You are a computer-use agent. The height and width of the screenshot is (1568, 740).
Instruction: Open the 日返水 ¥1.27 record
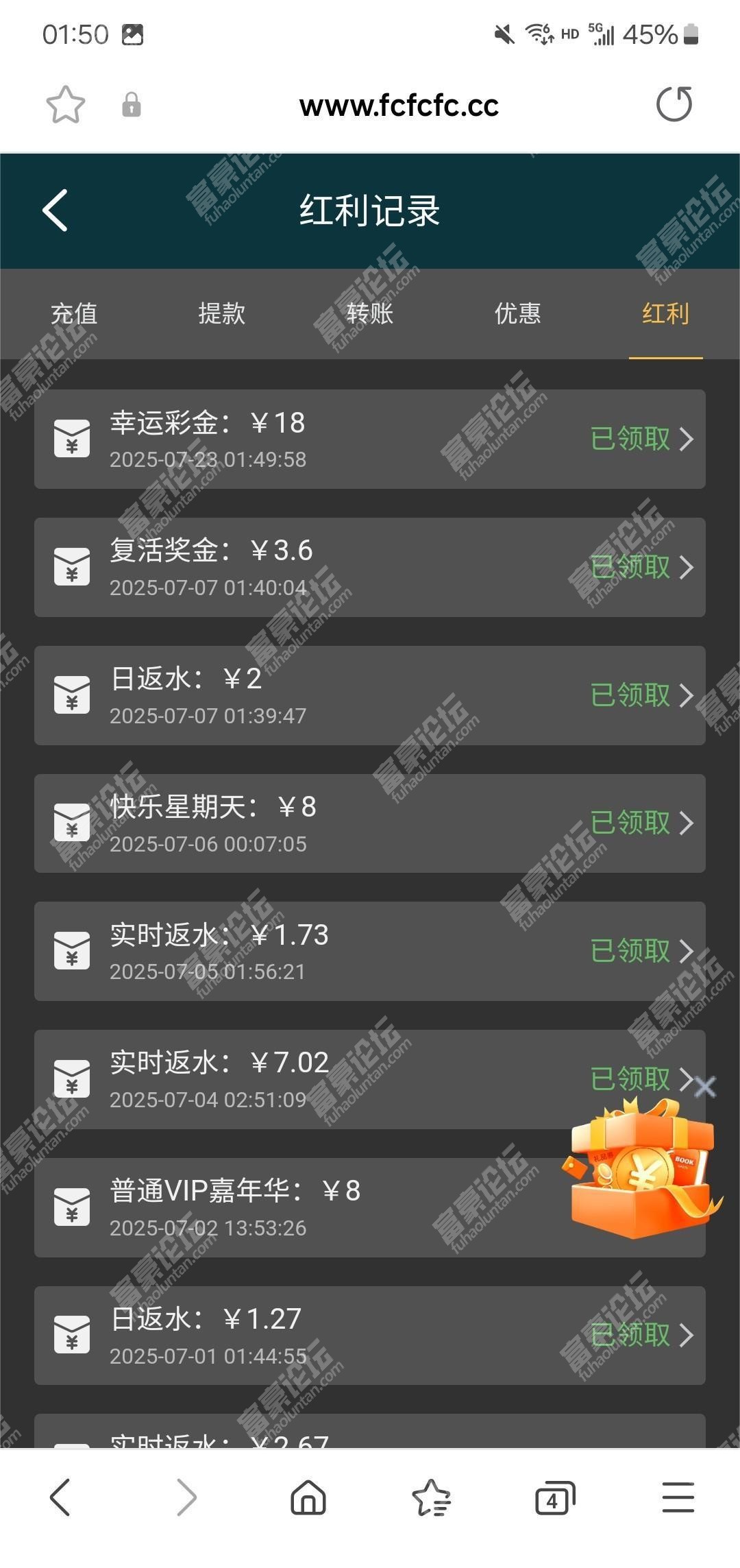point(370,1335)
